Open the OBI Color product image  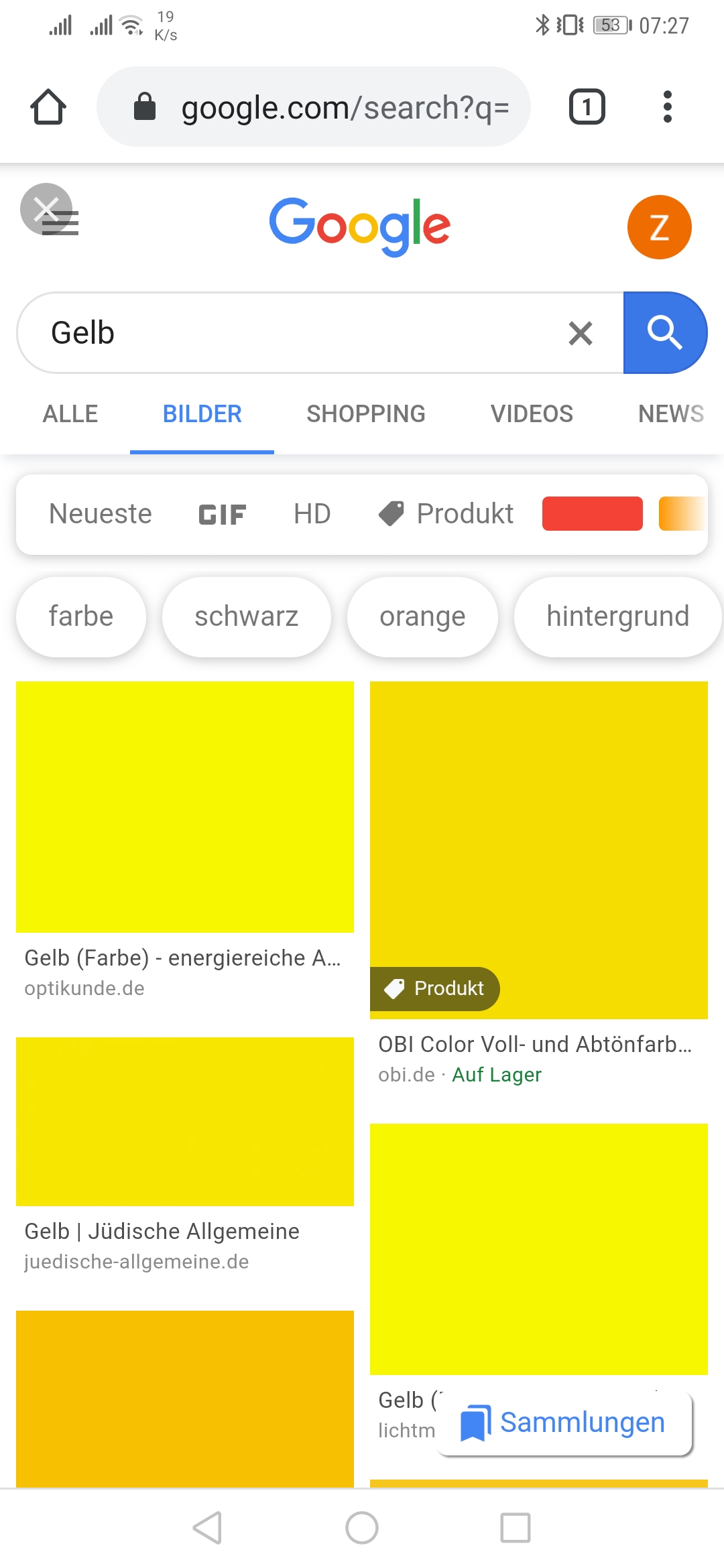539,850
